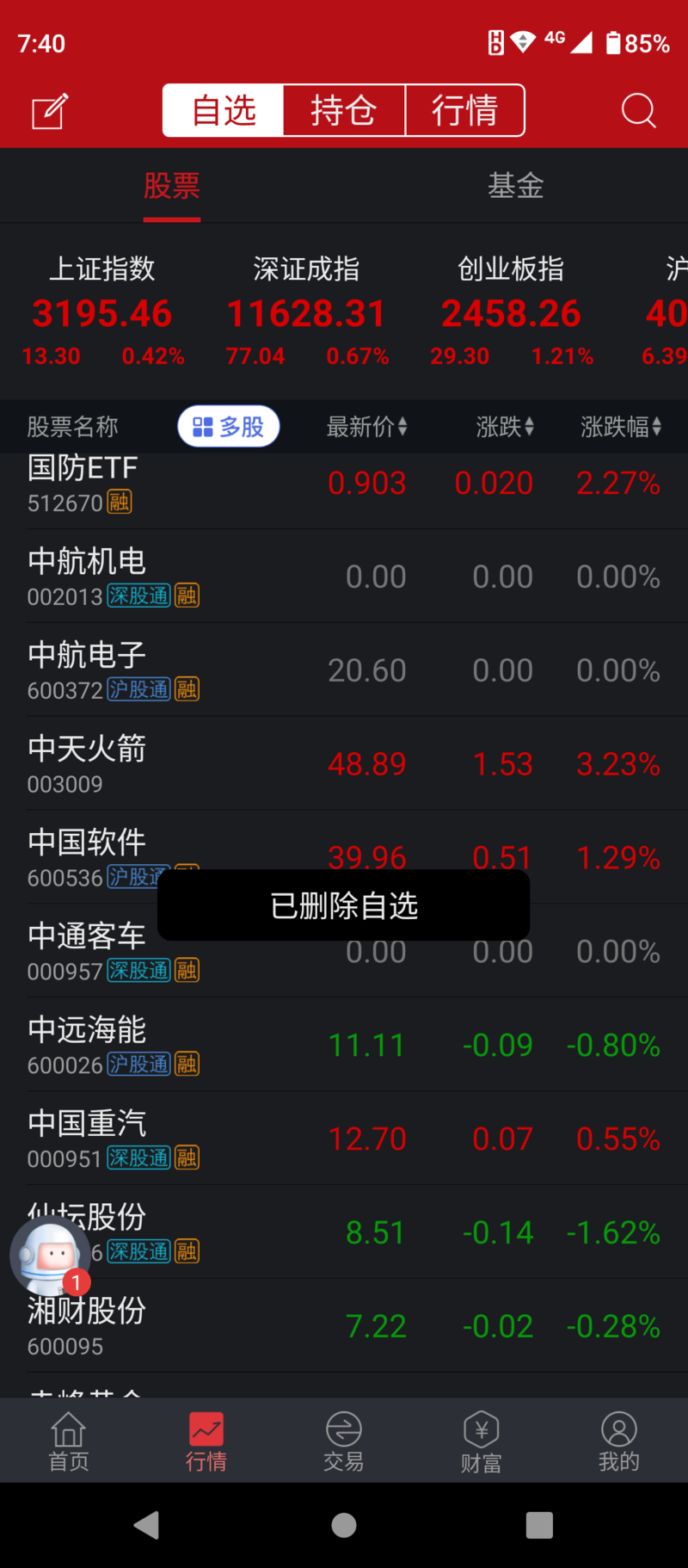688x1568 pixels.
Task: Sort stocks by 涨跌幅
Action: coord(620,427)
